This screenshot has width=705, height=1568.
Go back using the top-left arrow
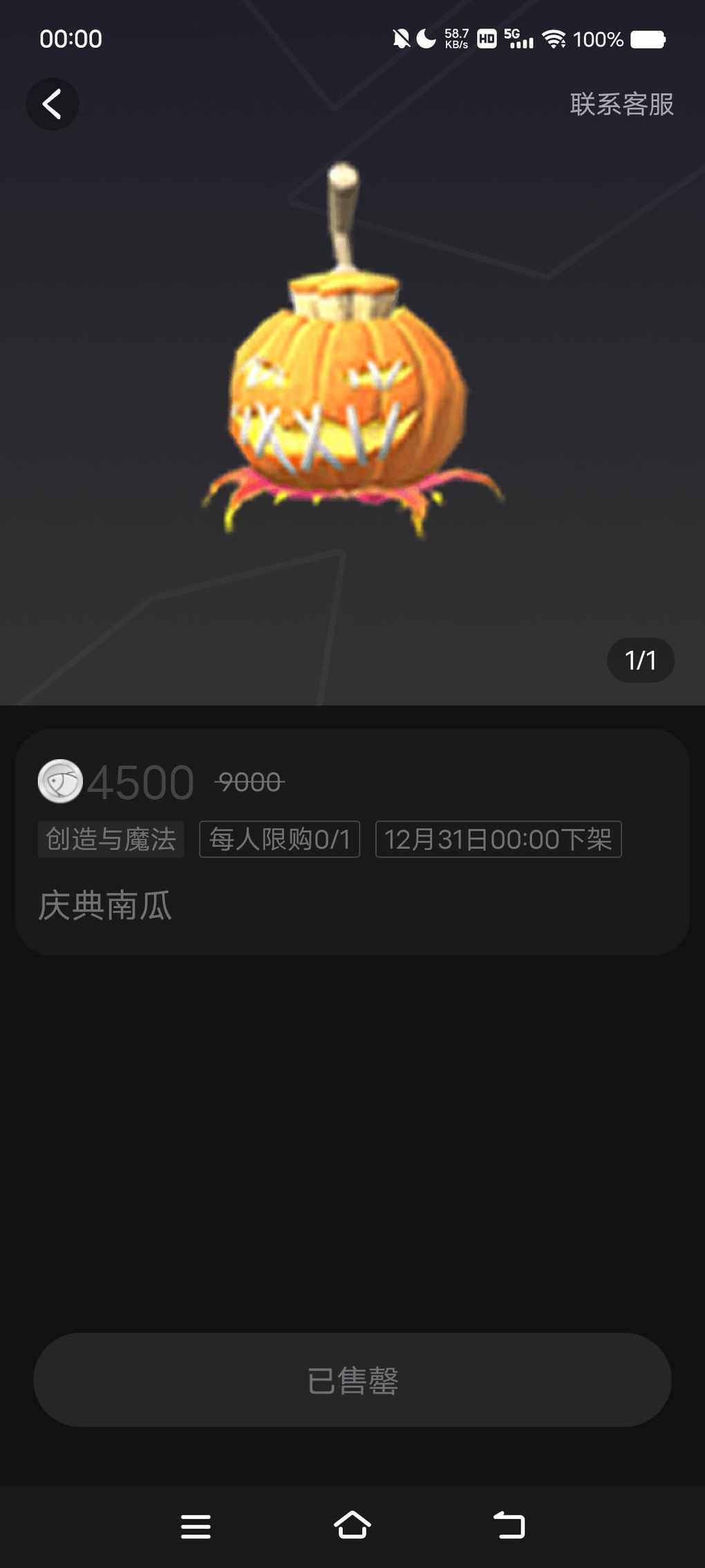click(52, 104)
